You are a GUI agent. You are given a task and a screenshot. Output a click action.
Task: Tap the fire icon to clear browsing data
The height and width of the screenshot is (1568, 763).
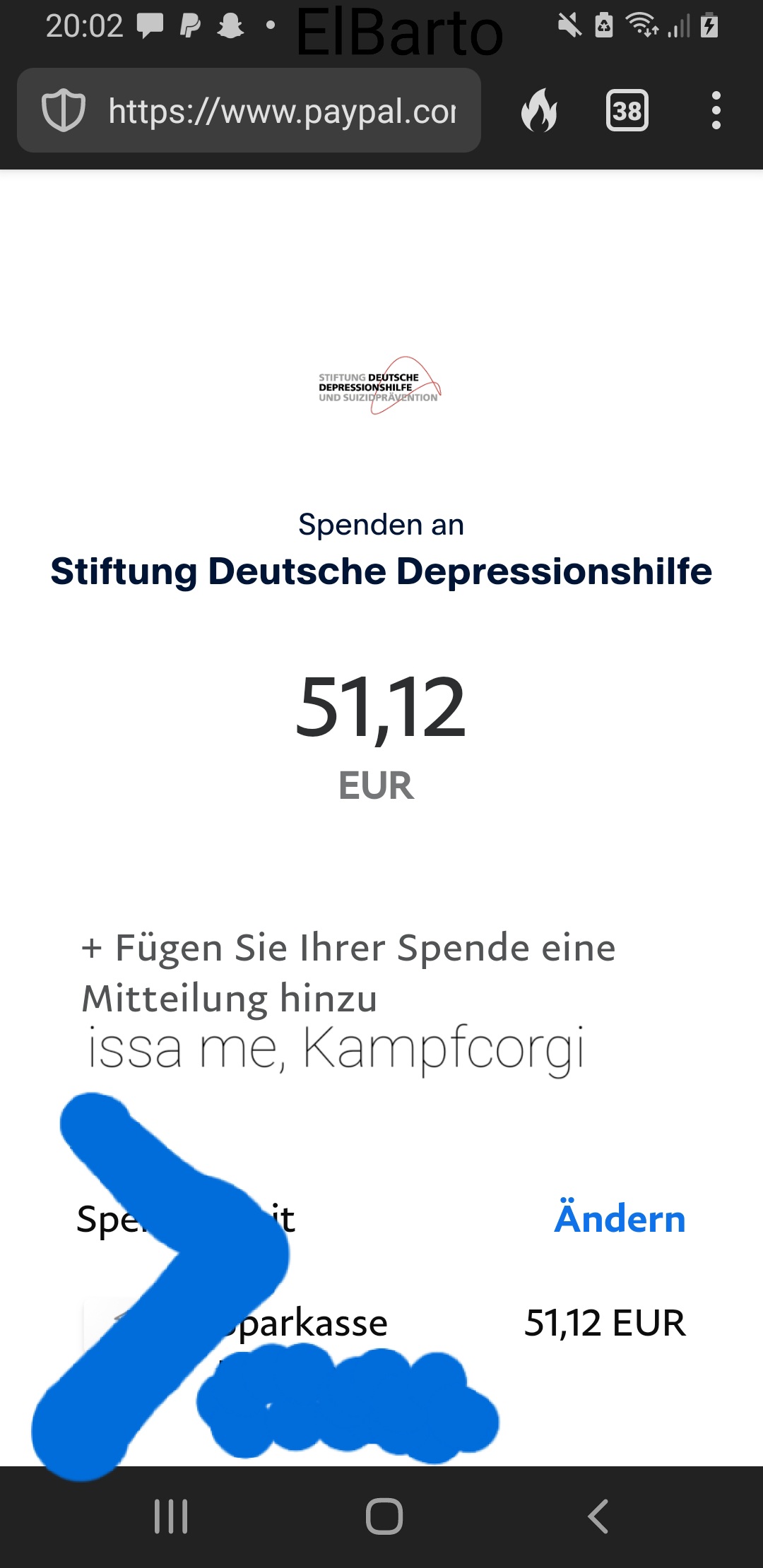coord(539,111)
